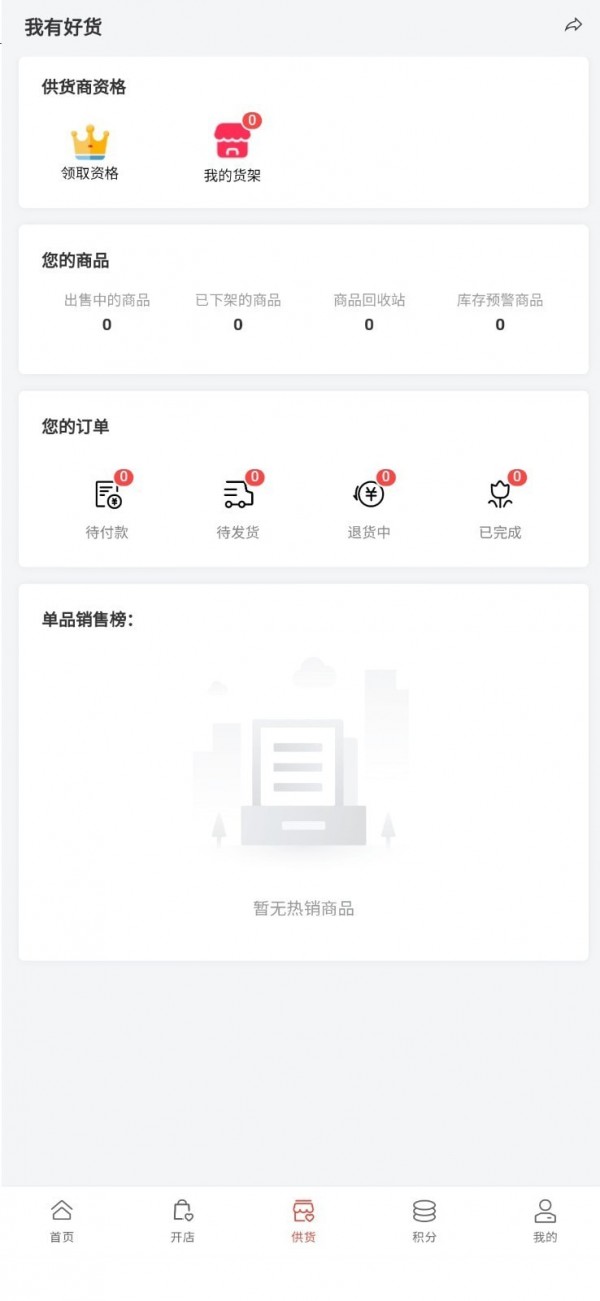Check 库存预警商品
Screen dimensions: 600x1301
coord(500,312)
